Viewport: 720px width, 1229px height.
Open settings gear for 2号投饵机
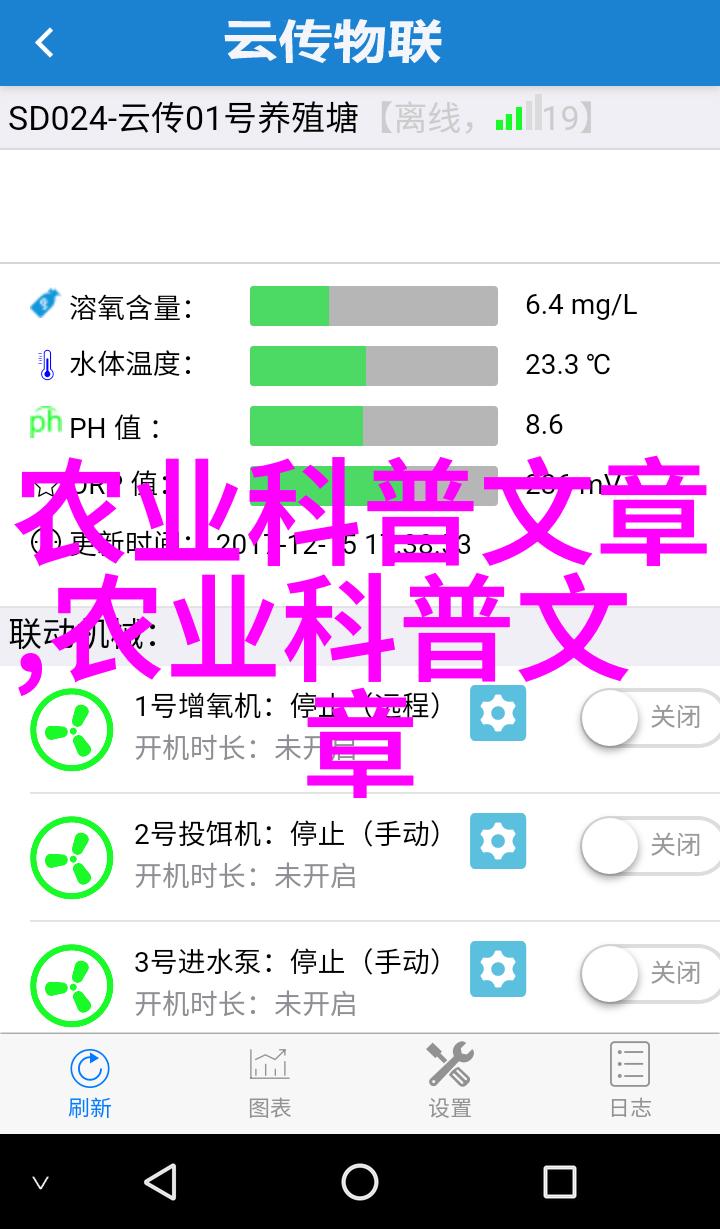(x=498, y=841)
